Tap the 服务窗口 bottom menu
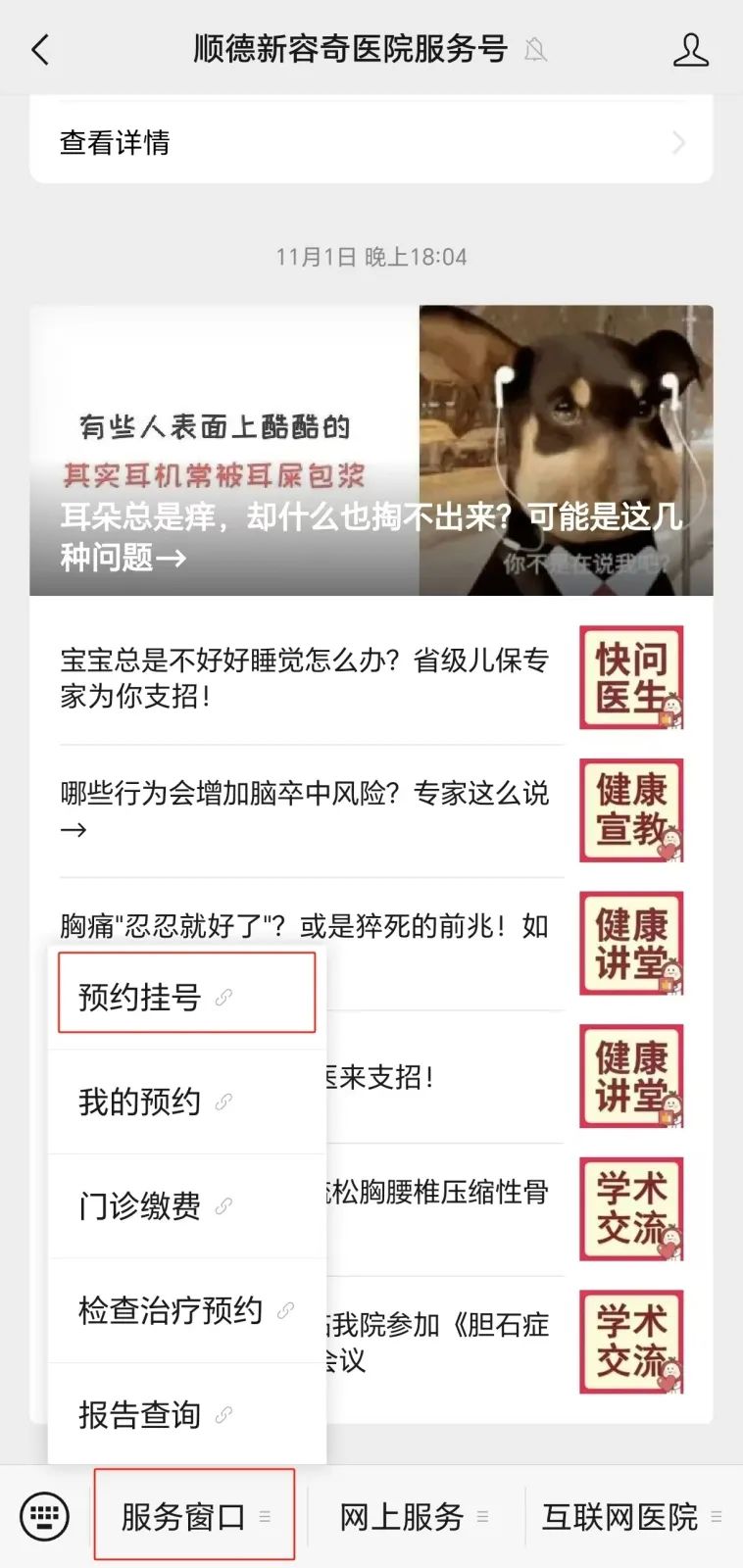 coord(194,1517)
